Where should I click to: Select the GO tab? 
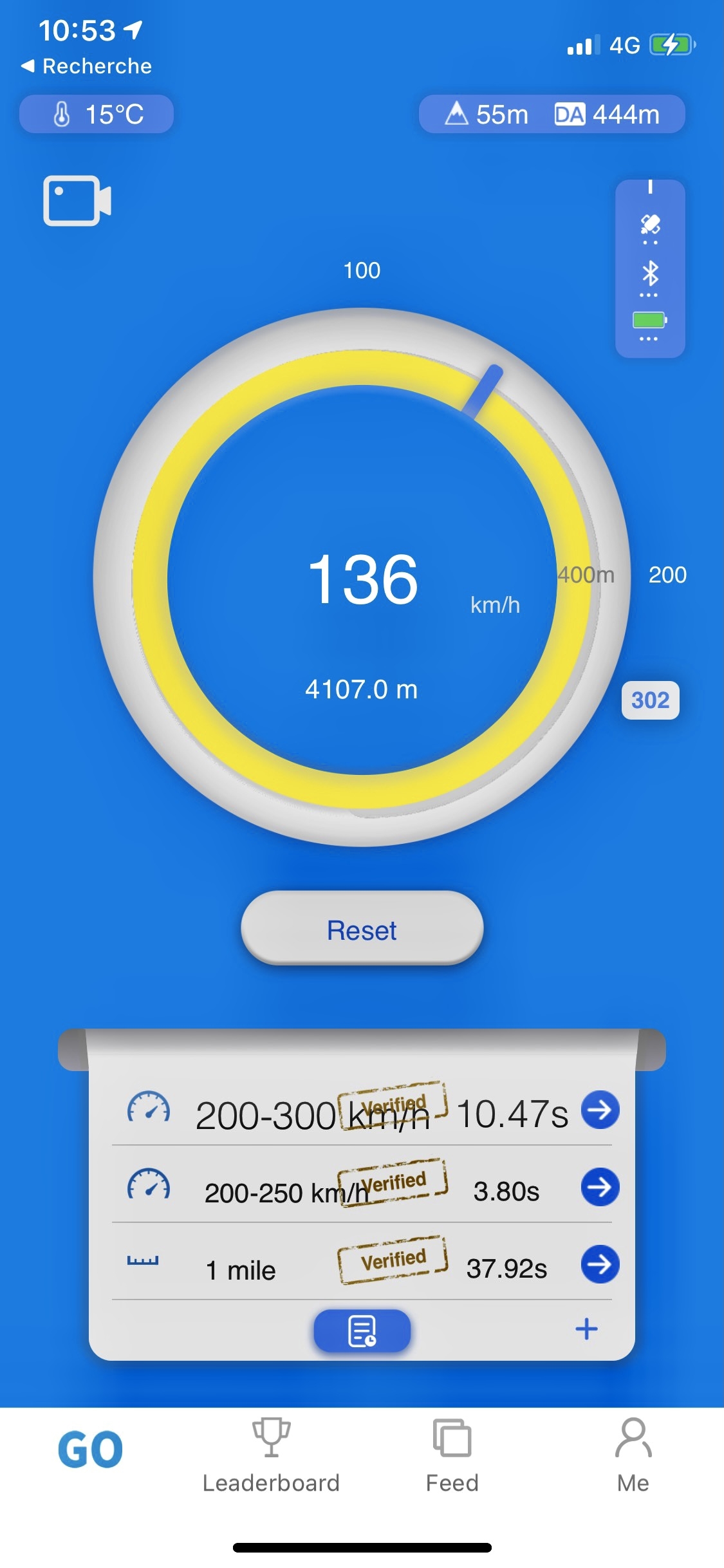(90, 1451)
